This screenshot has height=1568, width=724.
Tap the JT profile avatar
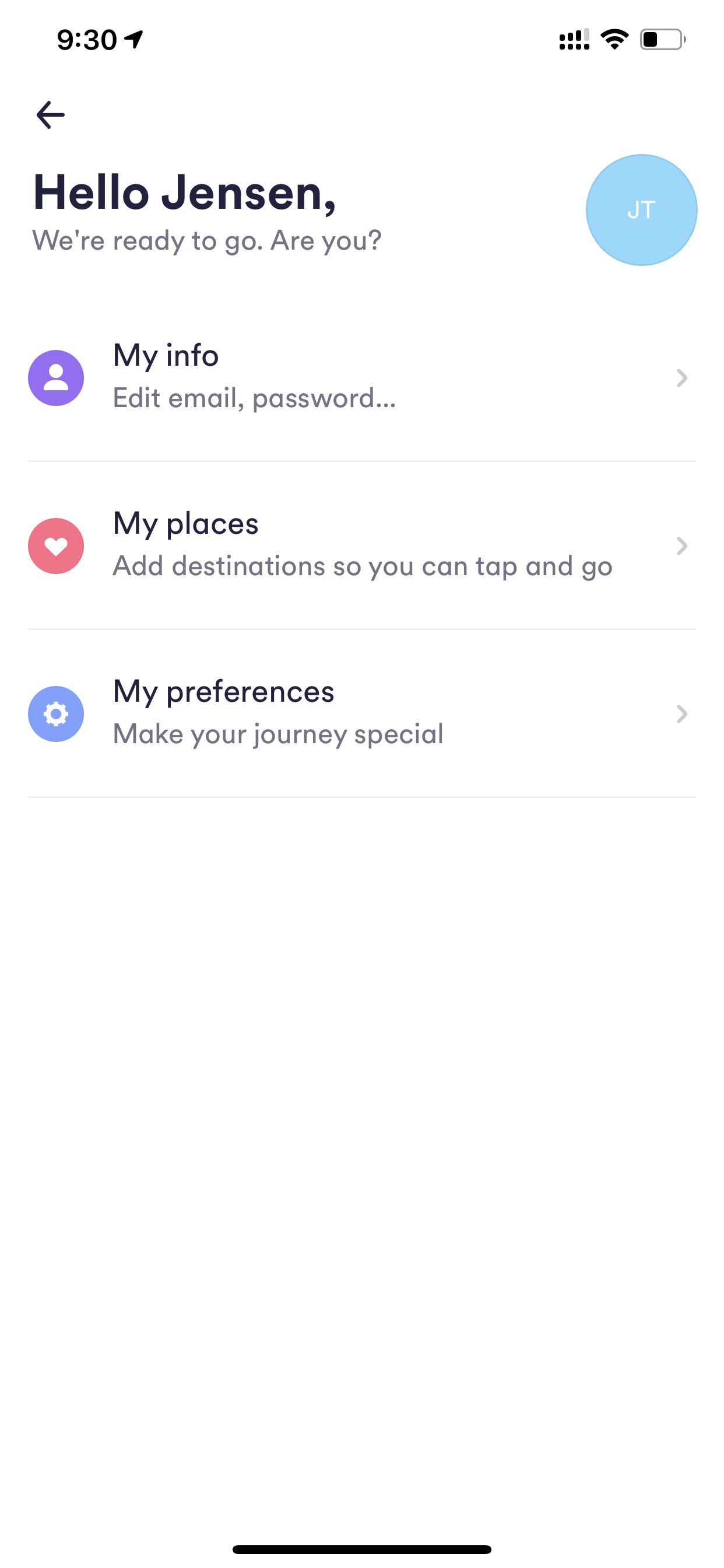point(641,210)
